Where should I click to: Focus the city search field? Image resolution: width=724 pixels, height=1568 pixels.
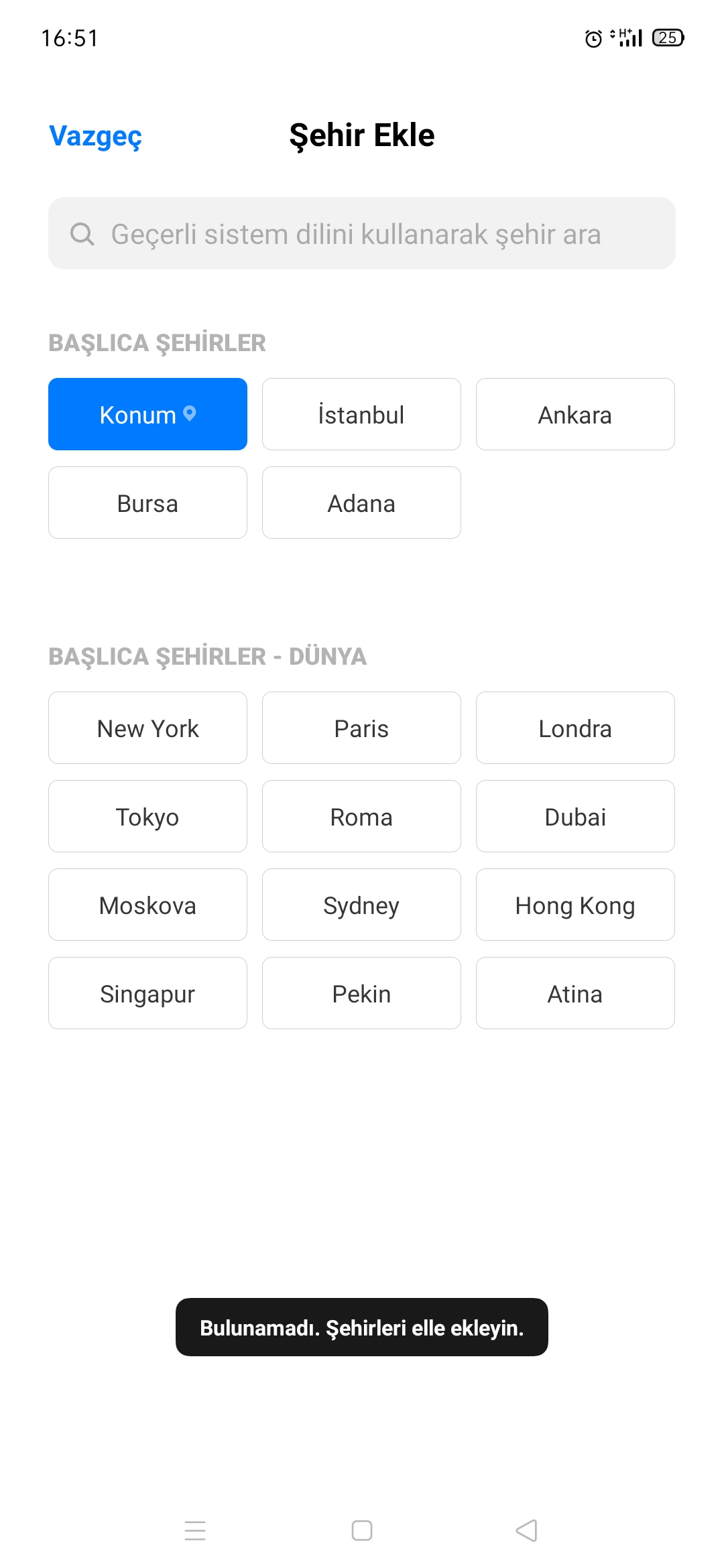tap(362, 233)
